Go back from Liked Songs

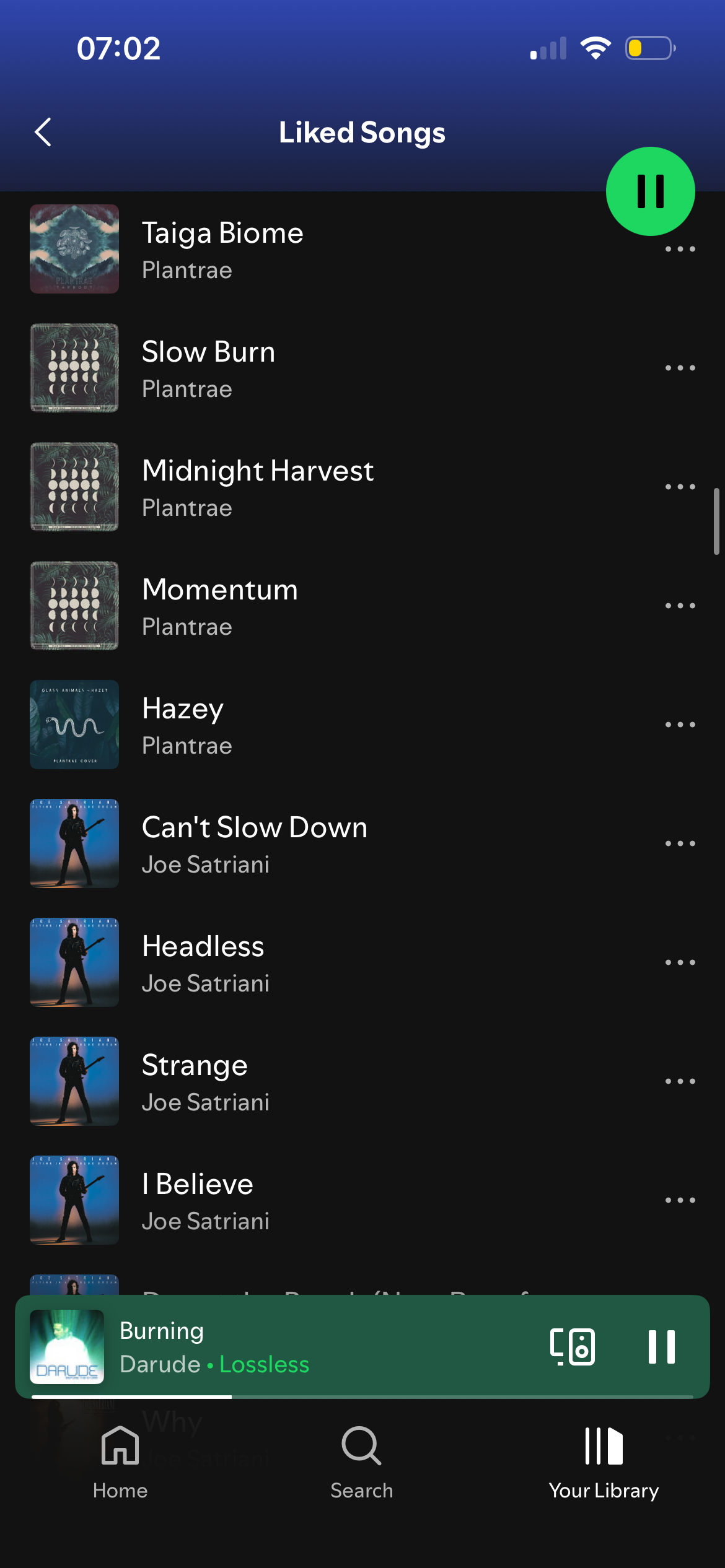[43, 132]
